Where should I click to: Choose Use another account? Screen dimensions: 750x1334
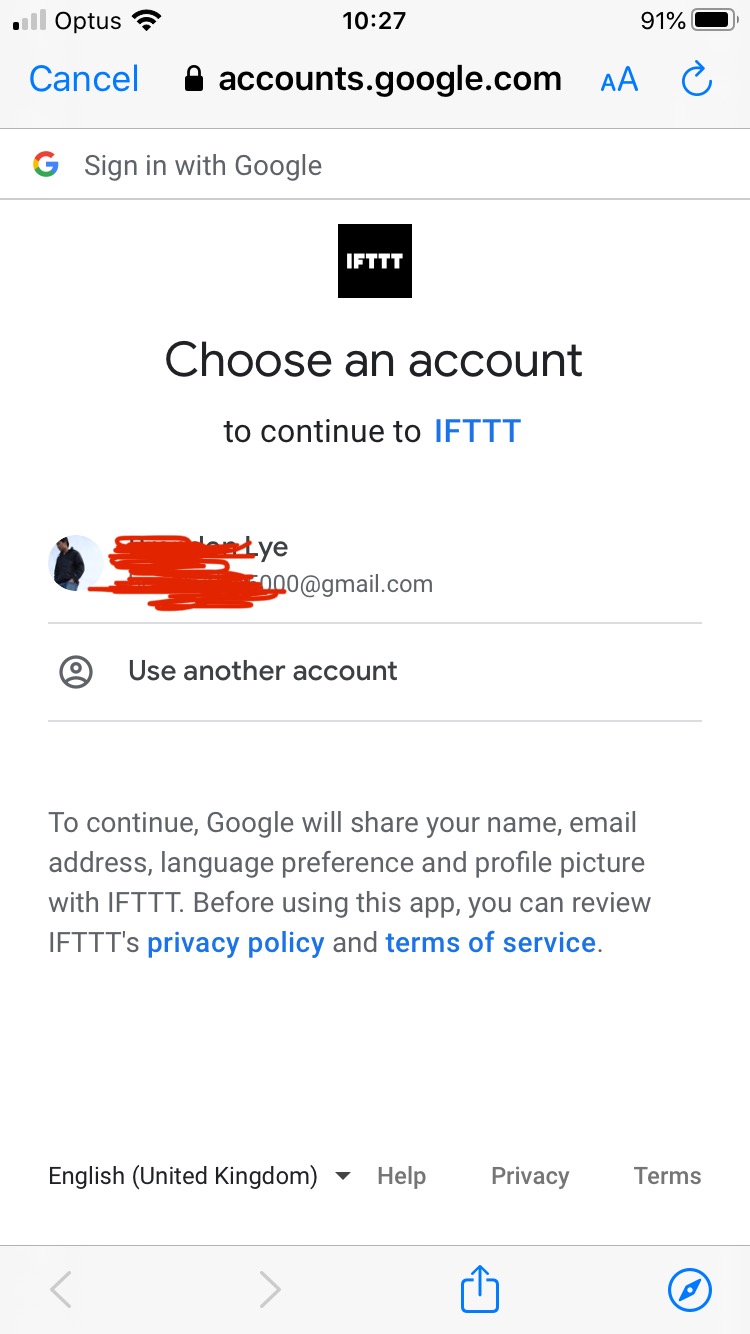[x=262, y=671]
